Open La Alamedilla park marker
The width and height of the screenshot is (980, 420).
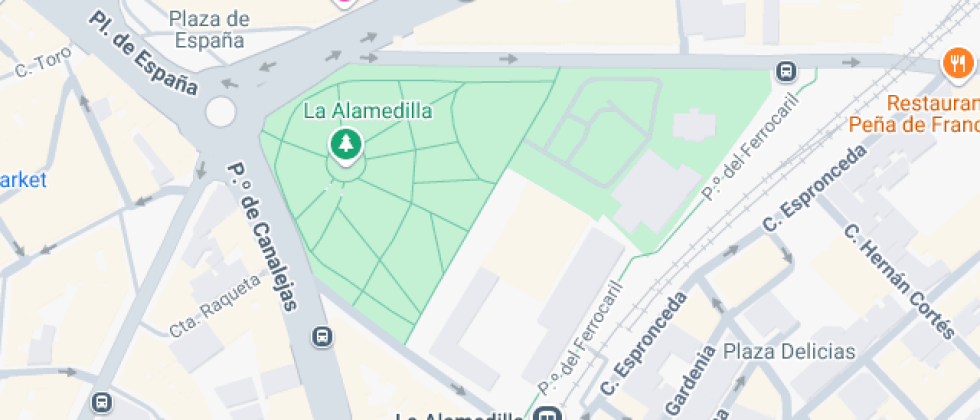(346, 146)
